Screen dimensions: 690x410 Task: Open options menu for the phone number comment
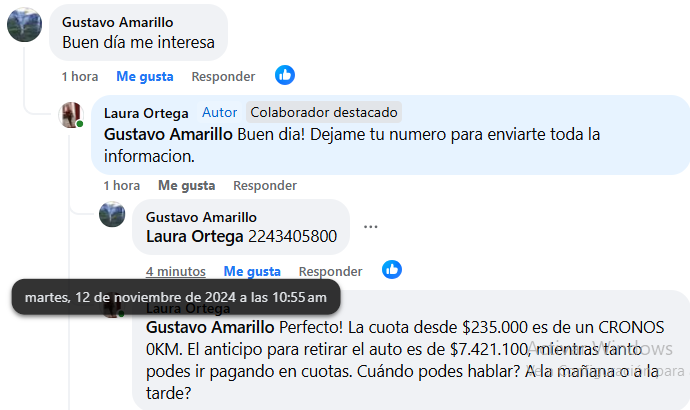371,227
